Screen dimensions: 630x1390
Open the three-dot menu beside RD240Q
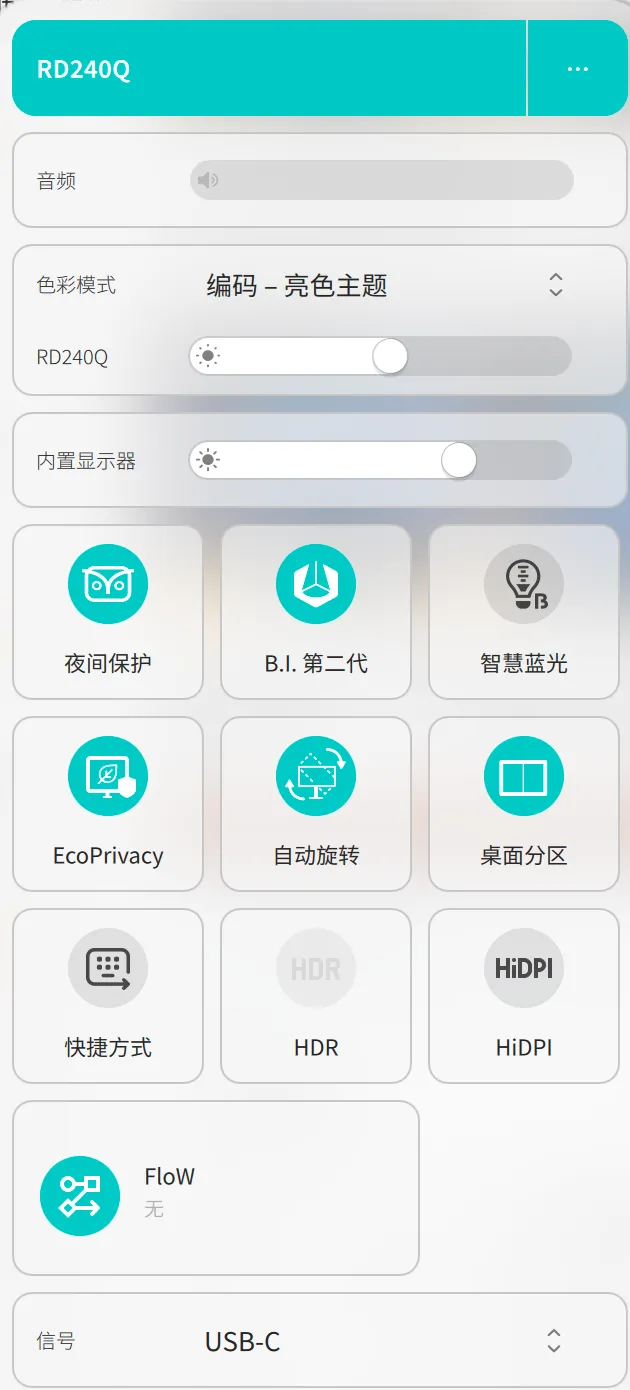tap(577, 69)
